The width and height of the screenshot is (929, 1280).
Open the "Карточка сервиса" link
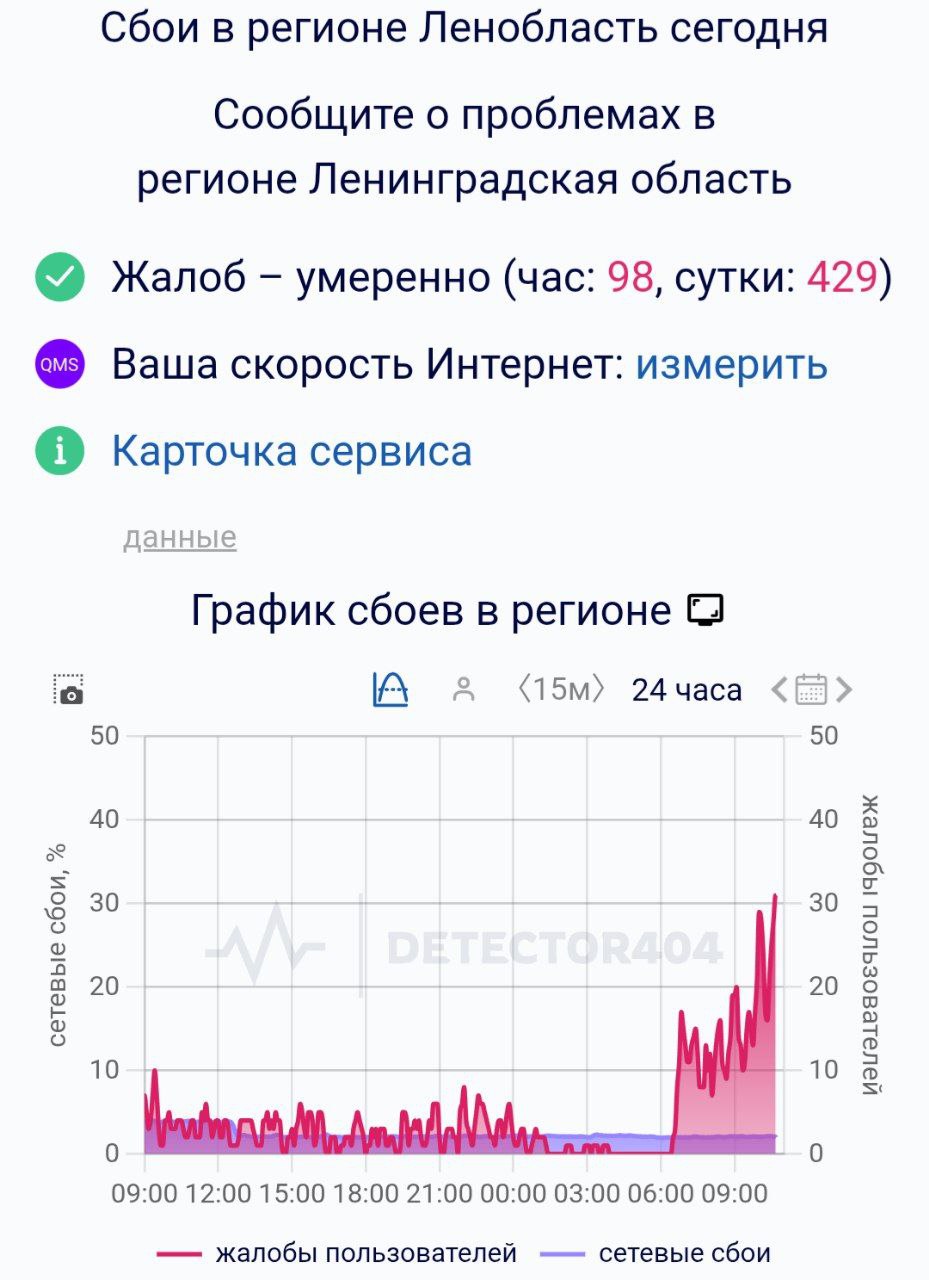point(291,451)
